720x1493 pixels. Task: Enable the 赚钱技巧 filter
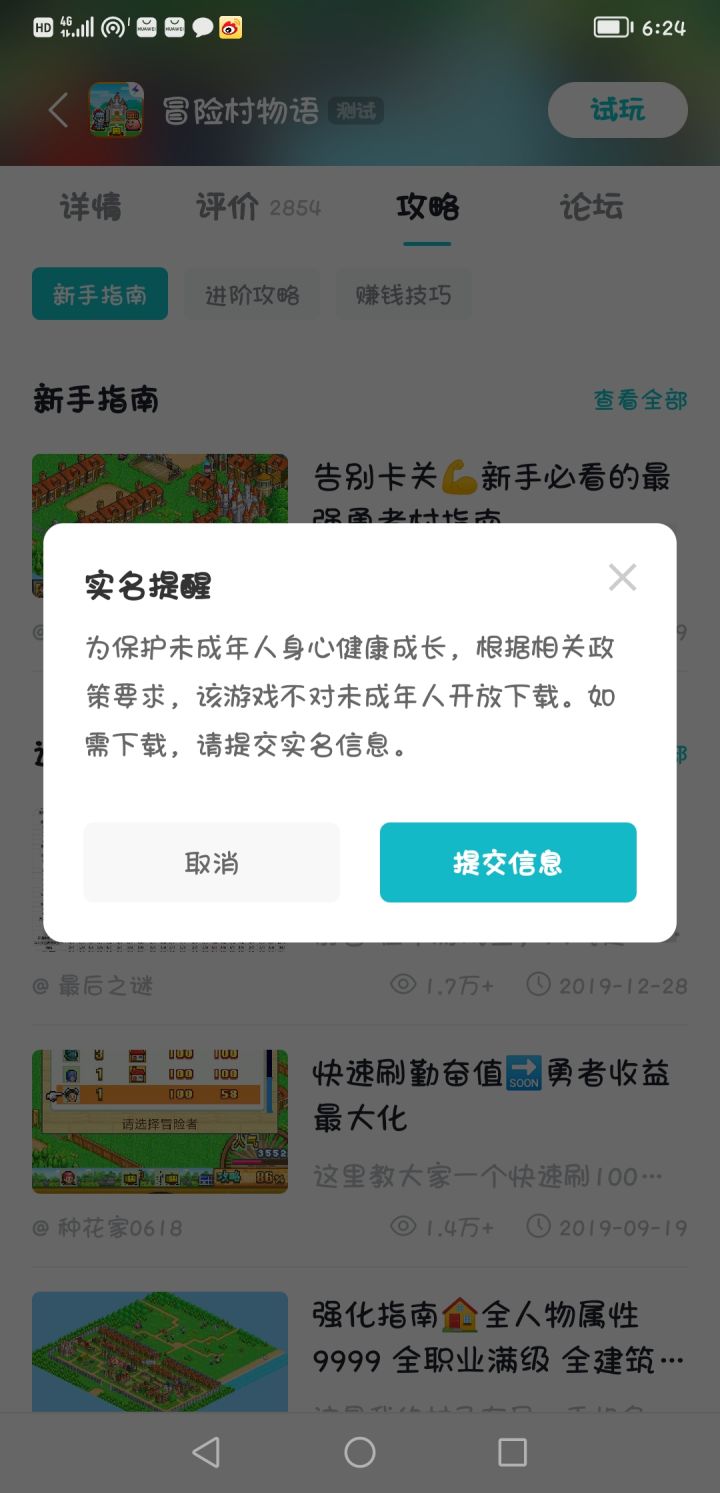pos(404,294)
